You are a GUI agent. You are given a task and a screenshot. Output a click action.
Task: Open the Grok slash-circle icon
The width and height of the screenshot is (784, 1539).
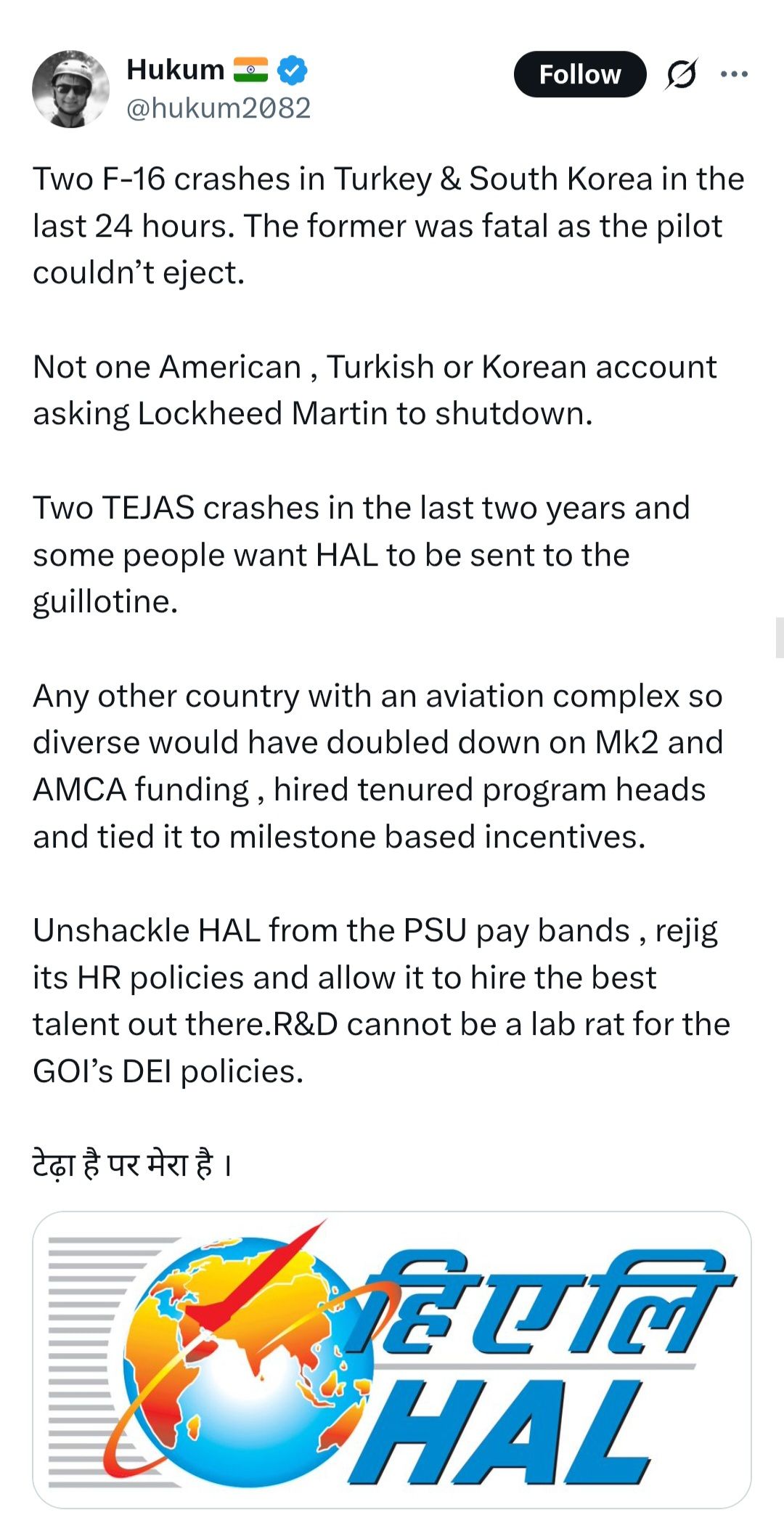681,74
